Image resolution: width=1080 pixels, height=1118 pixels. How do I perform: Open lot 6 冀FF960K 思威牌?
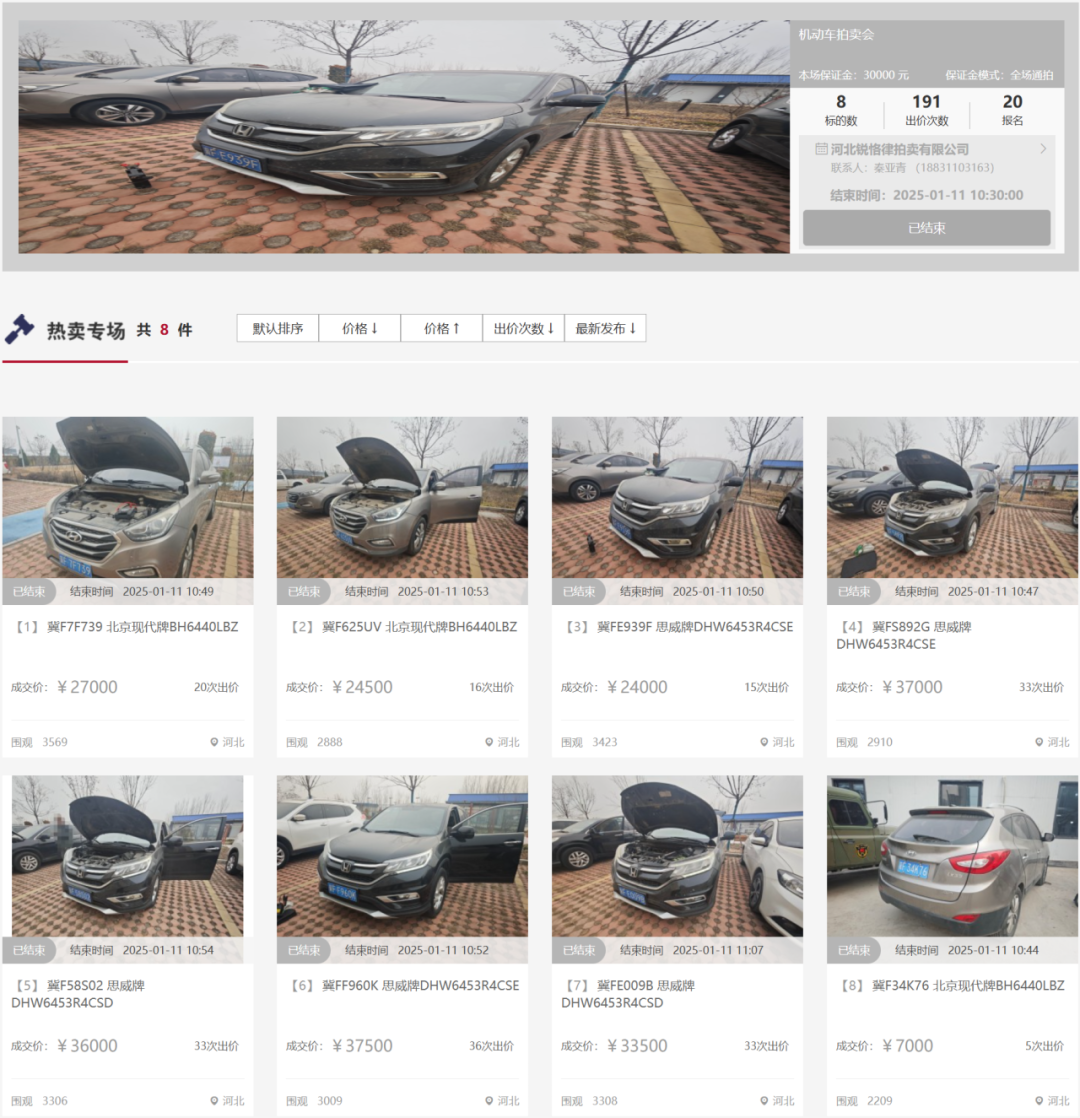[x=402, y=868]
